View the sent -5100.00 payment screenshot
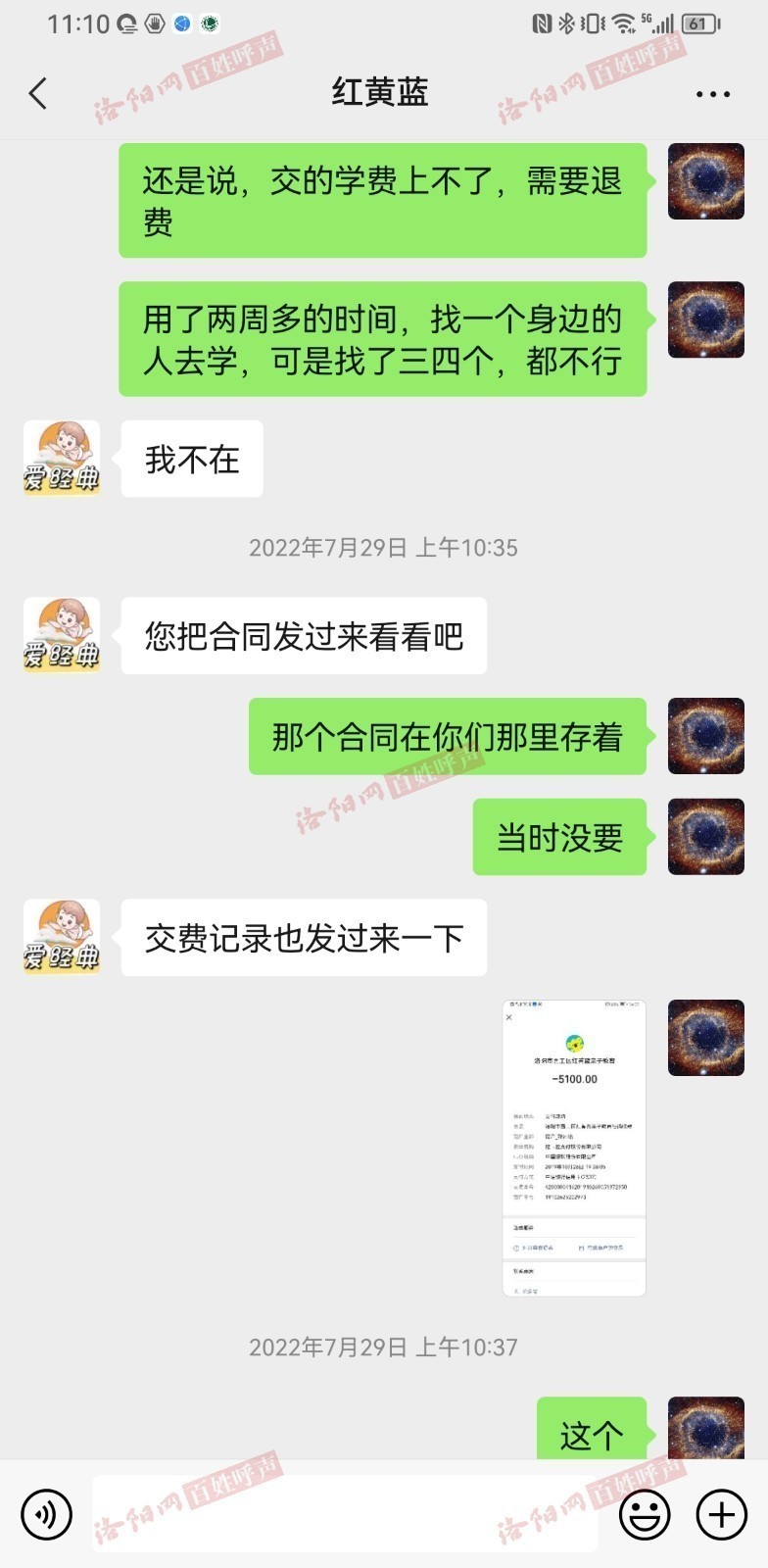 574,1148
